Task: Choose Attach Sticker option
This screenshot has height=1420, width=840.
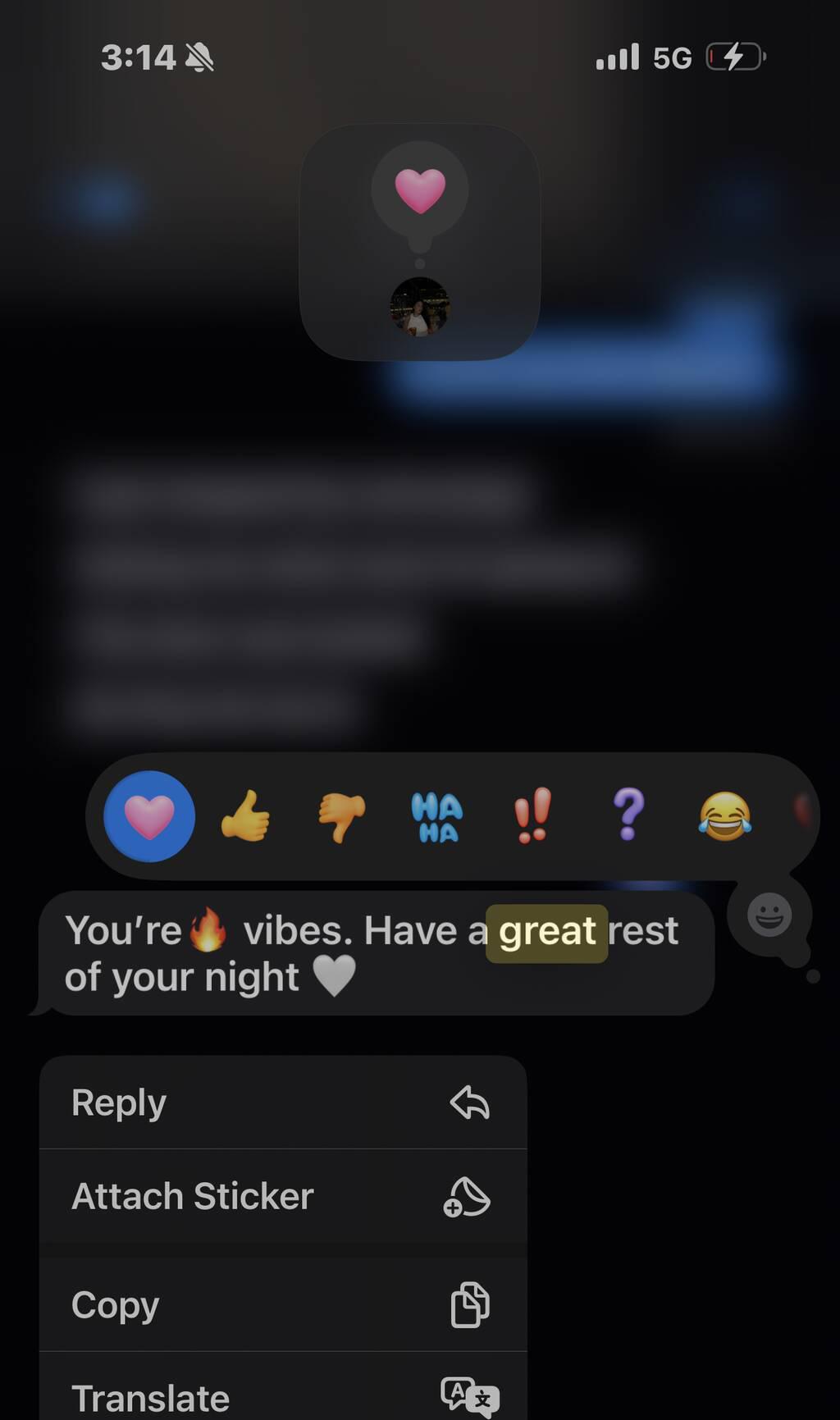Action: [283, 1196]
